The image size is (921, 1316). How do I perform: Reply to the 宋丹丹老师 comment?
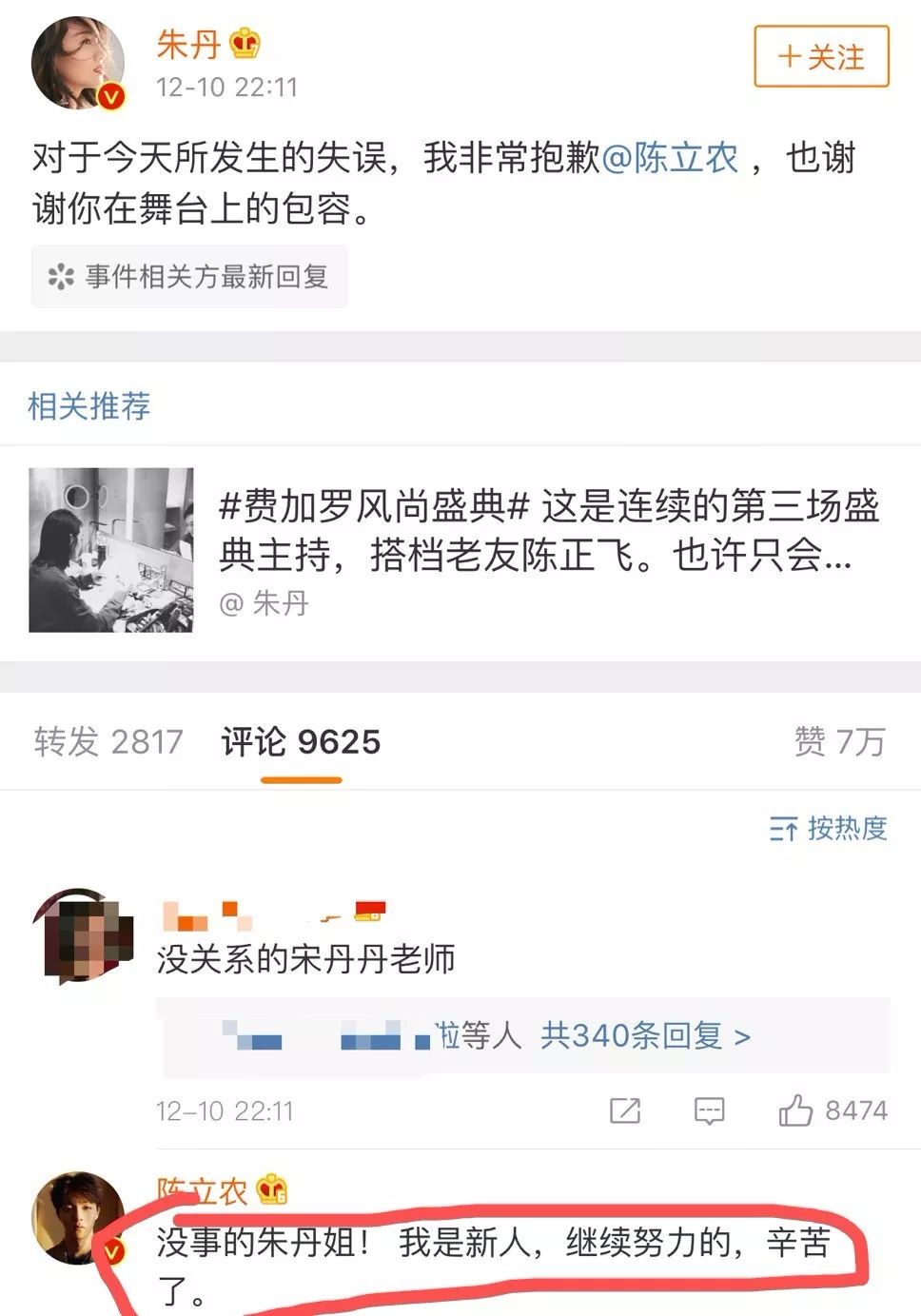710,1110
